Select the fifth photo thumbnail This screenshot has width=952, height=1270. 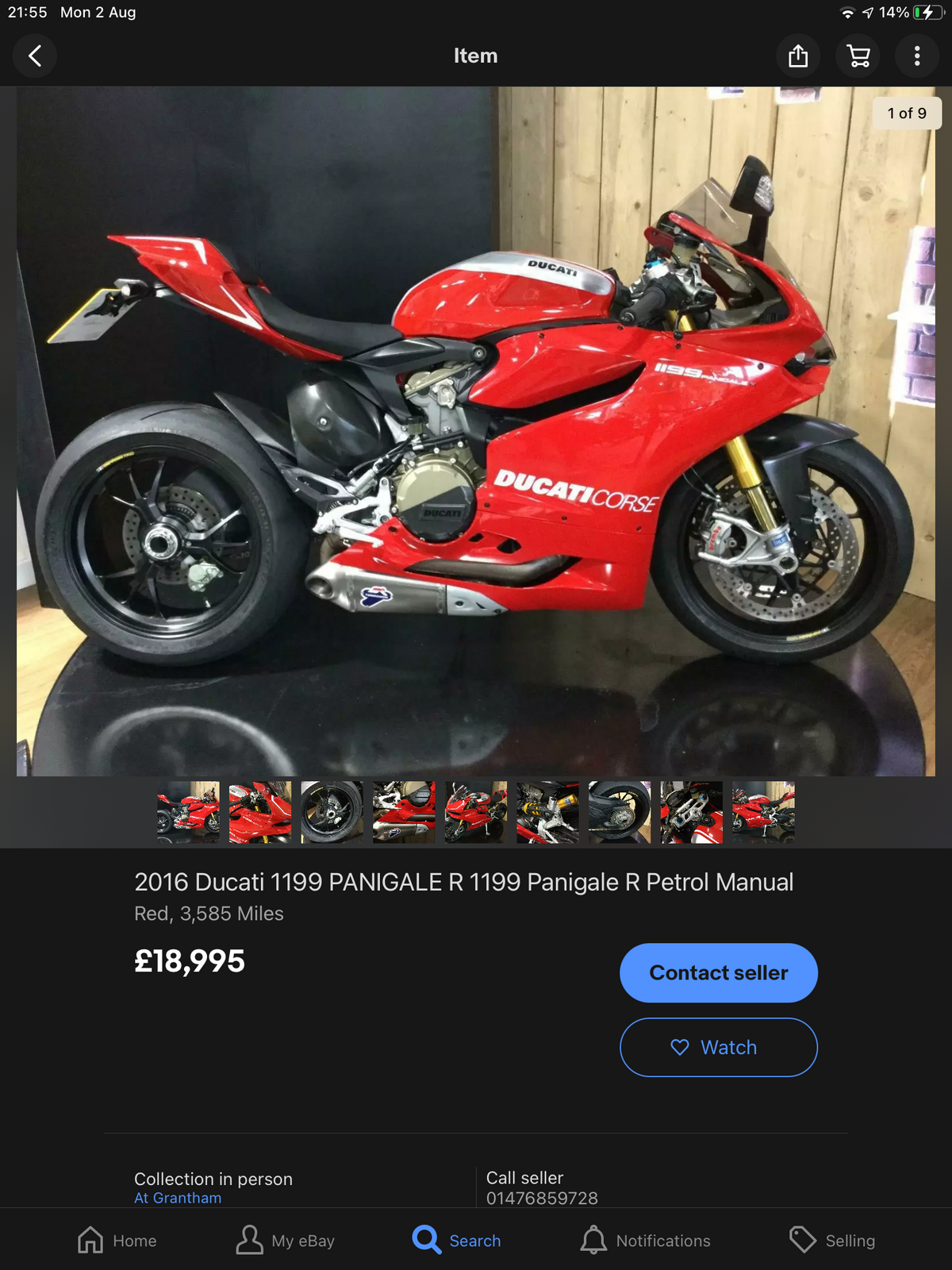point(476,812)
